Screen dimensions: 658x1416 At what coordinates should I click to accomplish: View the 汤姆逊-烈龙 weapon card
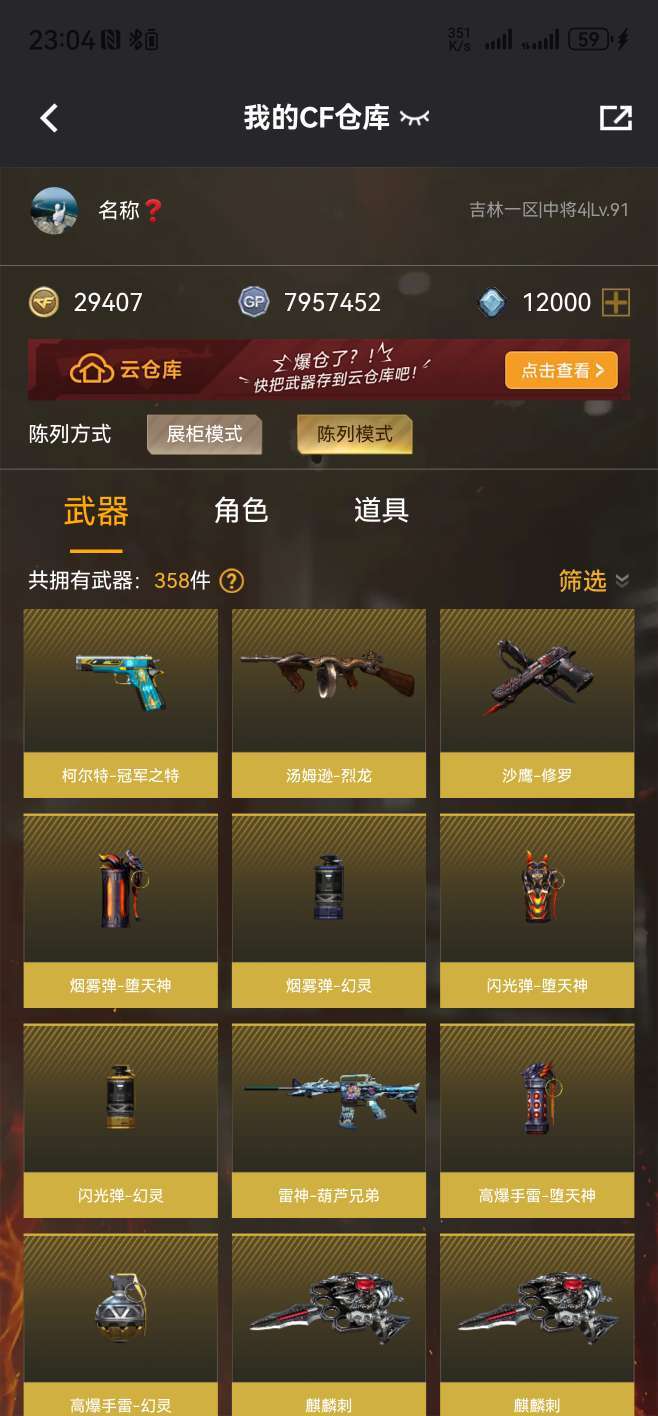[329, 703]
